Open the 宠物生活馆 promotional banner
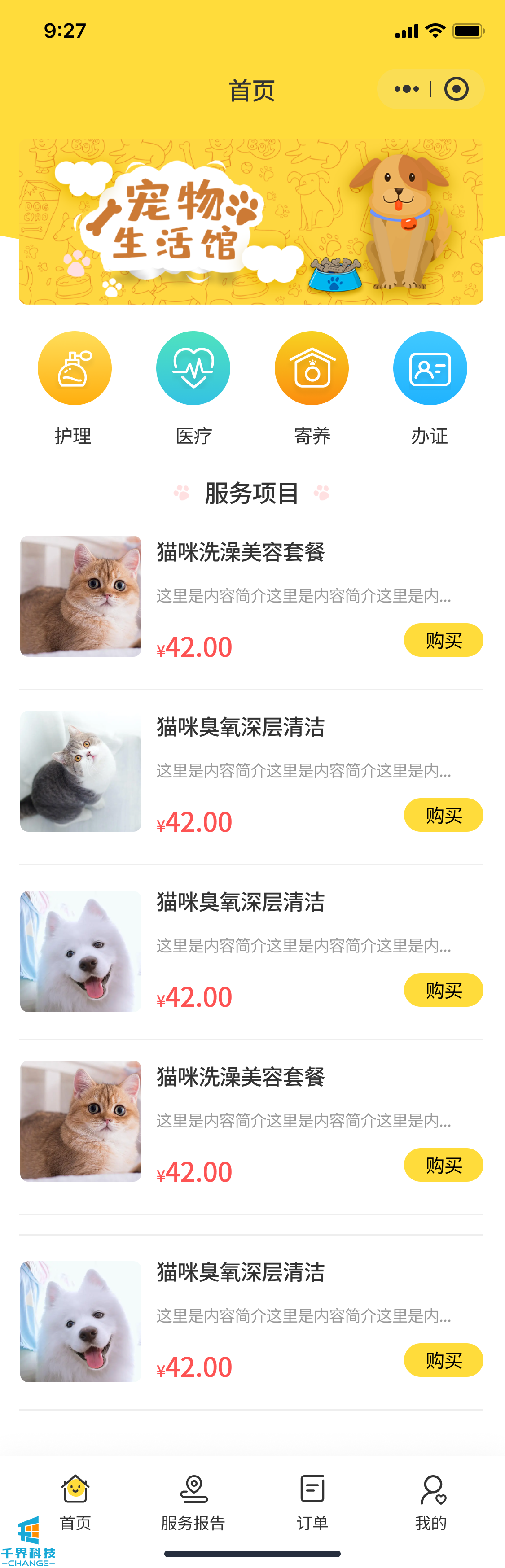Viewport: 505px width, 1568px height. coord(251,222)
